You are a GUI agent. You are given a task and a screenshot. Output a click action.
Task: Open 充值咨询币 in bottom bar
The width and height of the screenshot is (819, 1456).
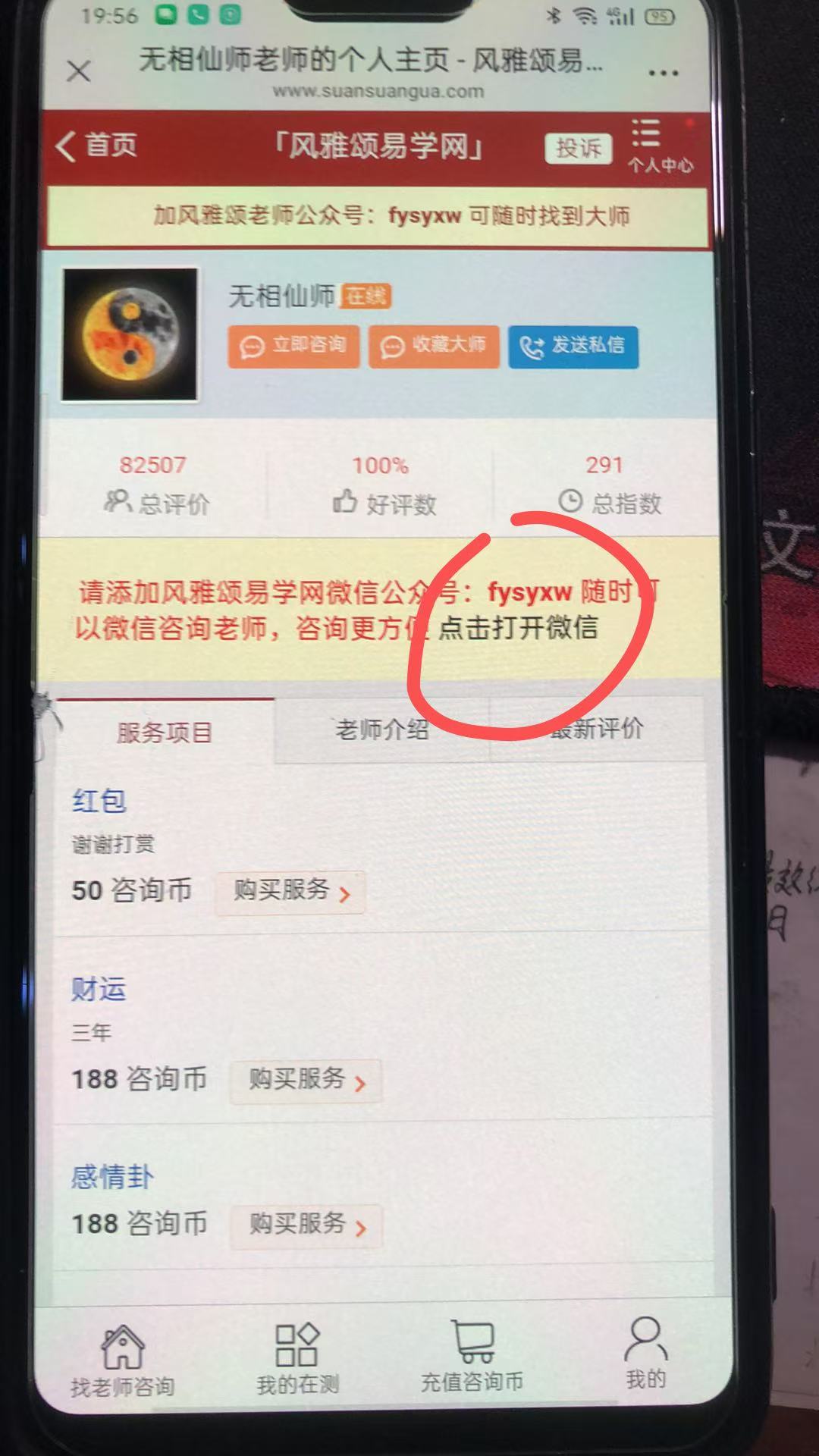coord(472,1357)
